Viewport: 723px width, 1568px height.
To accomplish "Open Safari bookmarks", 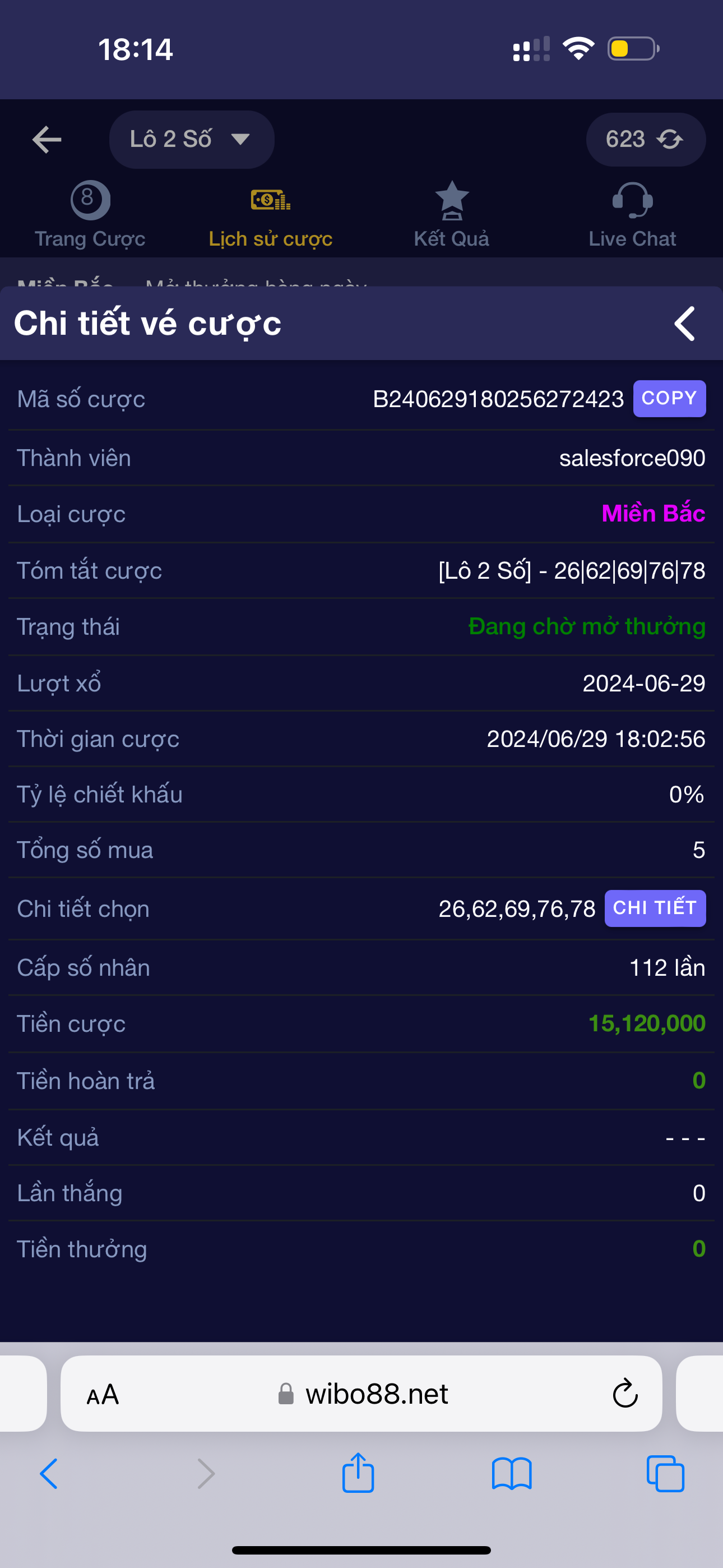I will pyautogui.click(x=512, y=1474).
